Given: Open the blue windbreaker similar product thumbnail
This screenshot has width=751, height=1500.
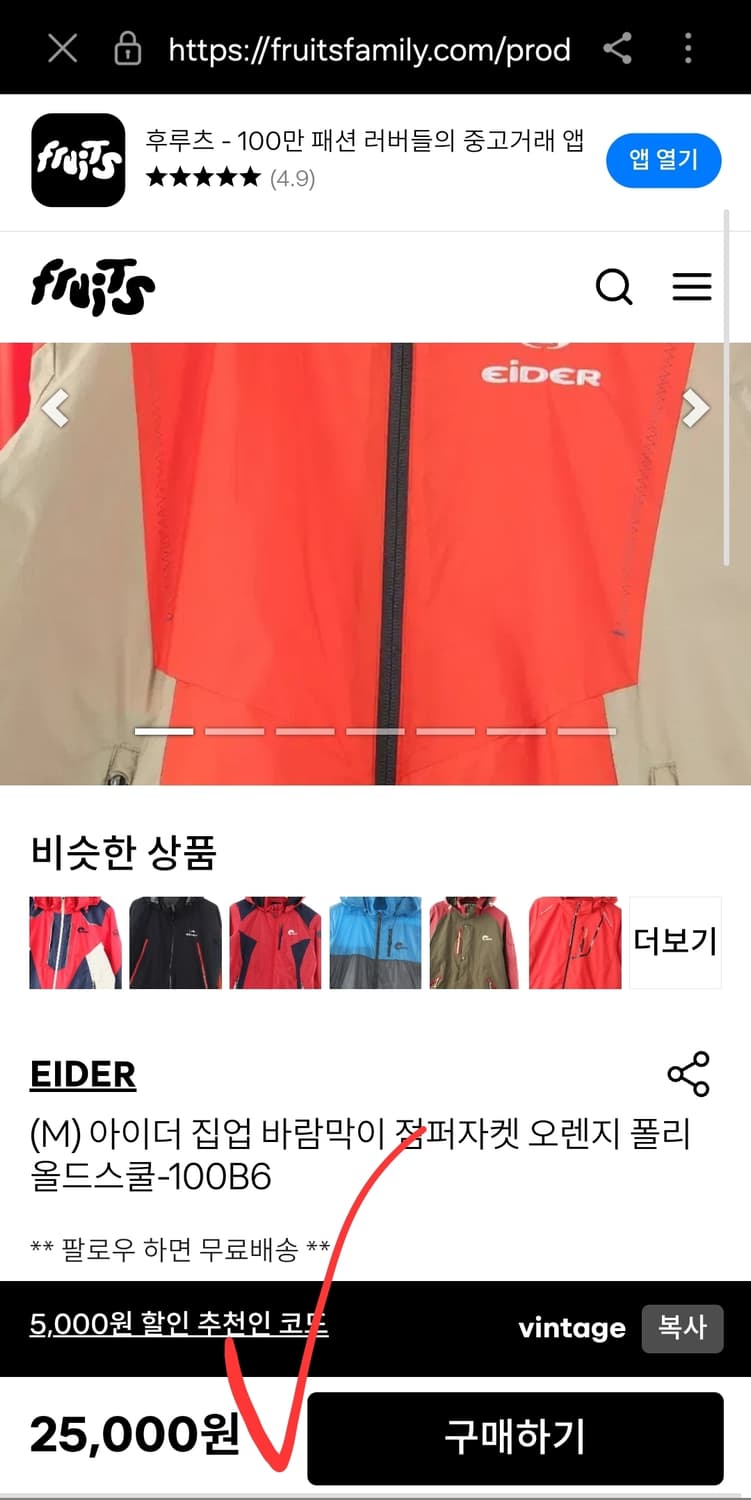Looking at the screenshot, I should point(375,941).
